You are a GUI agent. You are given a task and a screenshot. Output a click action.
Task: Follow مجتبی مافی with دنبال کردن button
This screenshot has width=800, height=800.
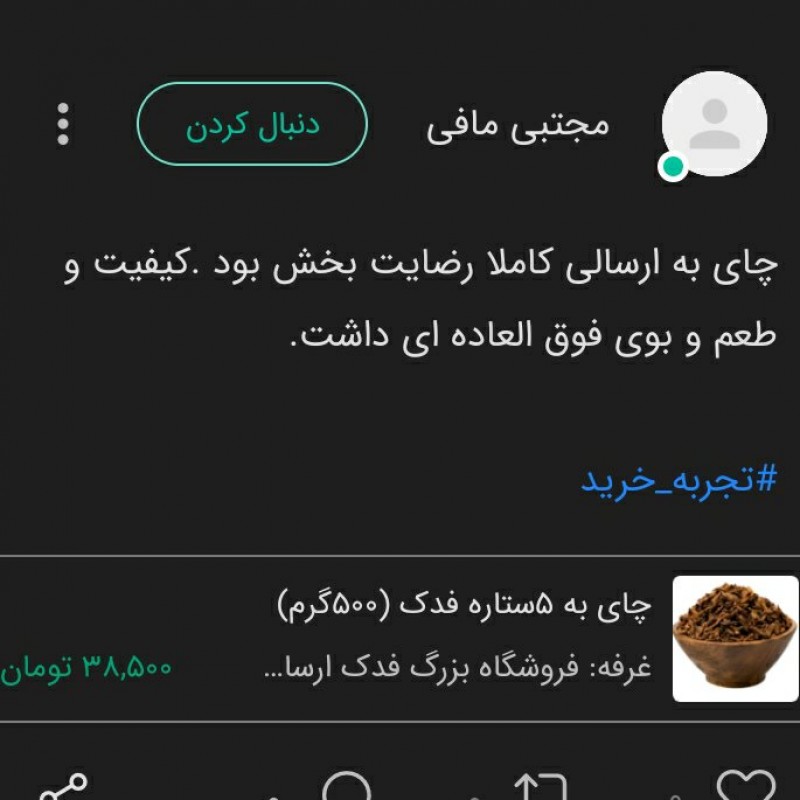[252, 124]
